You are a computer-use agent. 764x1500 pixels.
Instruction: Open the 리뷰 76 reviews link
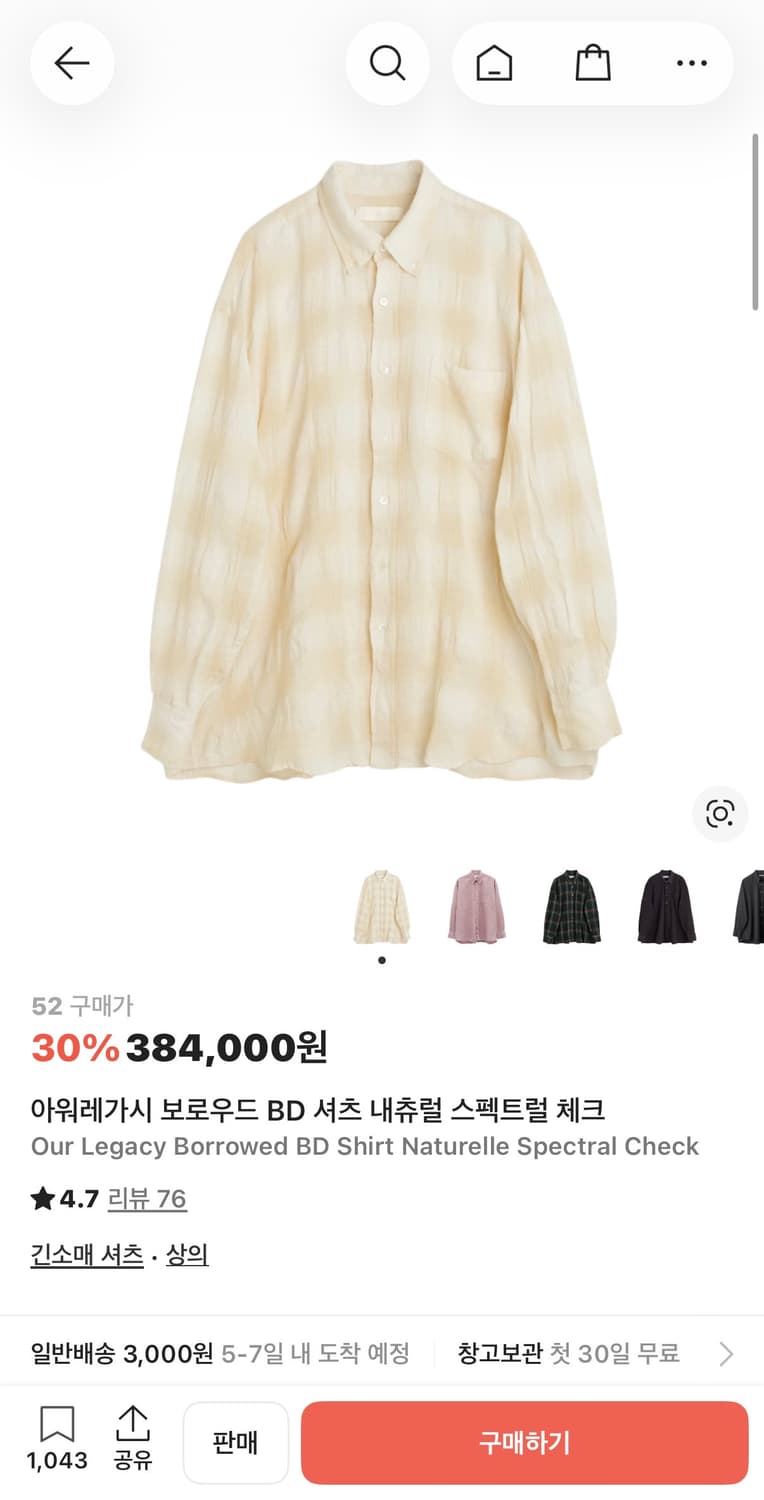point(147,1198)
